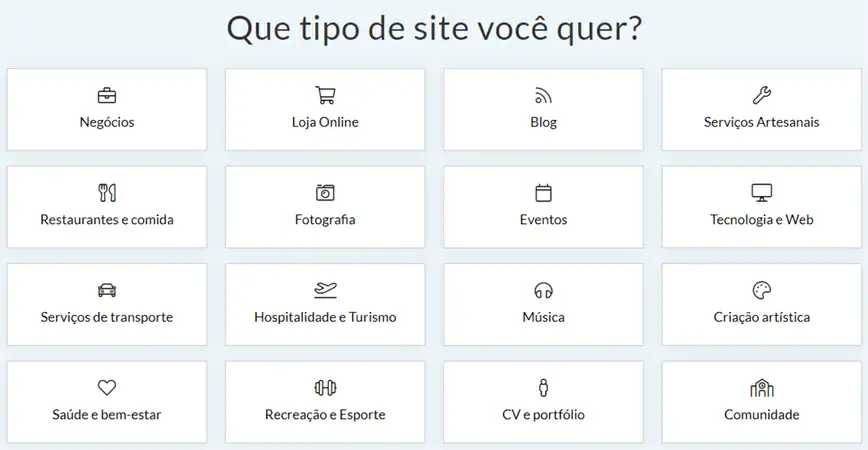Image resolution: width=868 pixels, height=450 pixels.
Task: Tap the Eventos category card
Action: (543, 206)
